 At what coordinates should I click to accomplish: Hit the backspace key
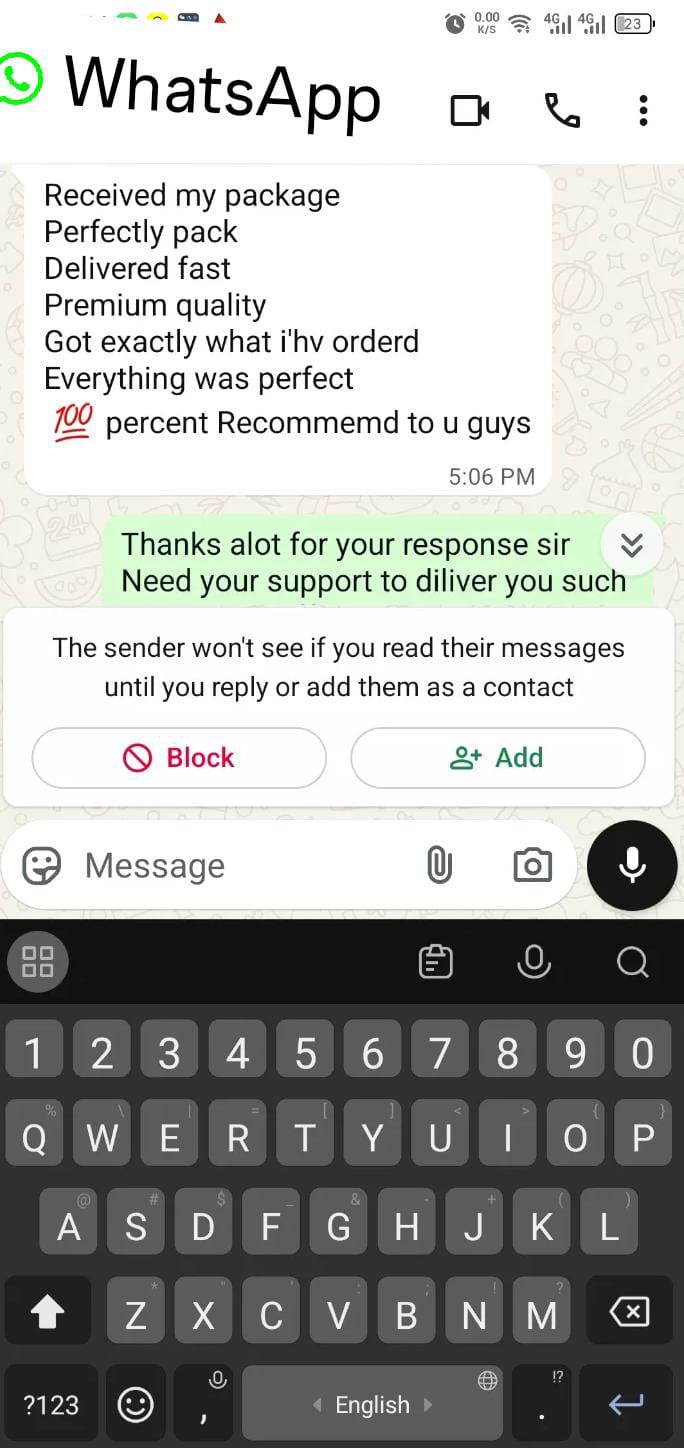pos(629,1312)
